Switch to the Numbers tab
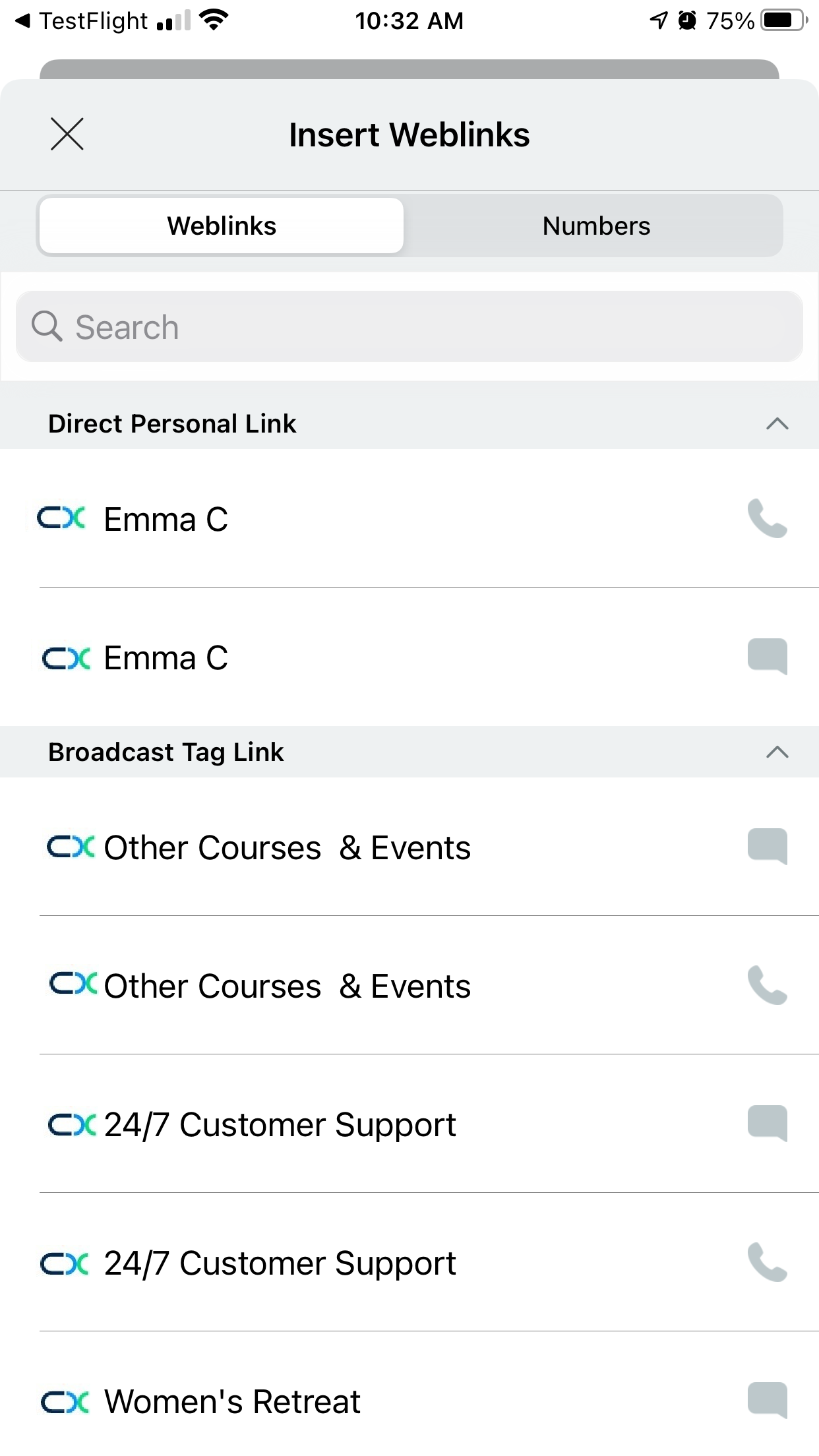This screenshot has height=1456, width=819. click(595, 226)
